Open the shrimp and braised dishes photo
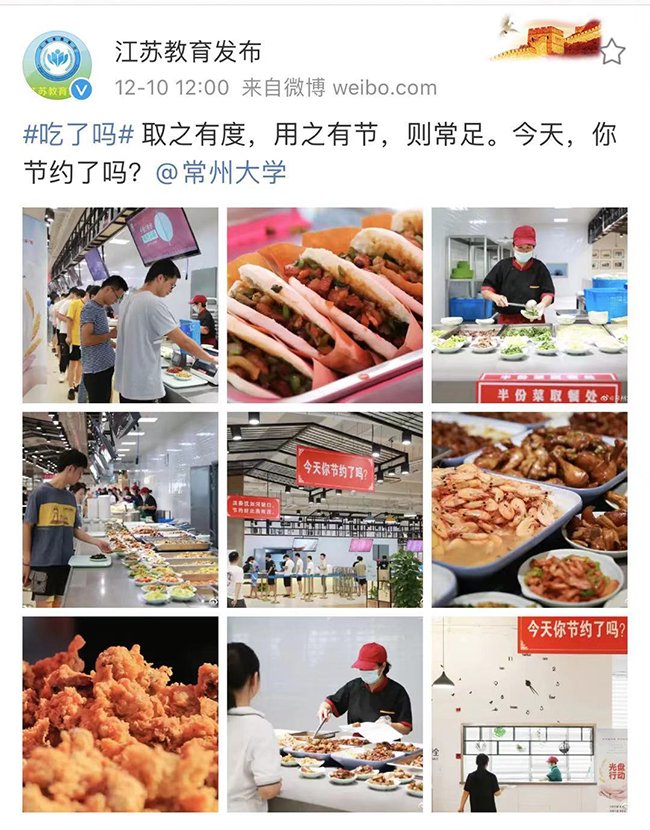Viewport: 650px width, 830px height. click(529, 509)
